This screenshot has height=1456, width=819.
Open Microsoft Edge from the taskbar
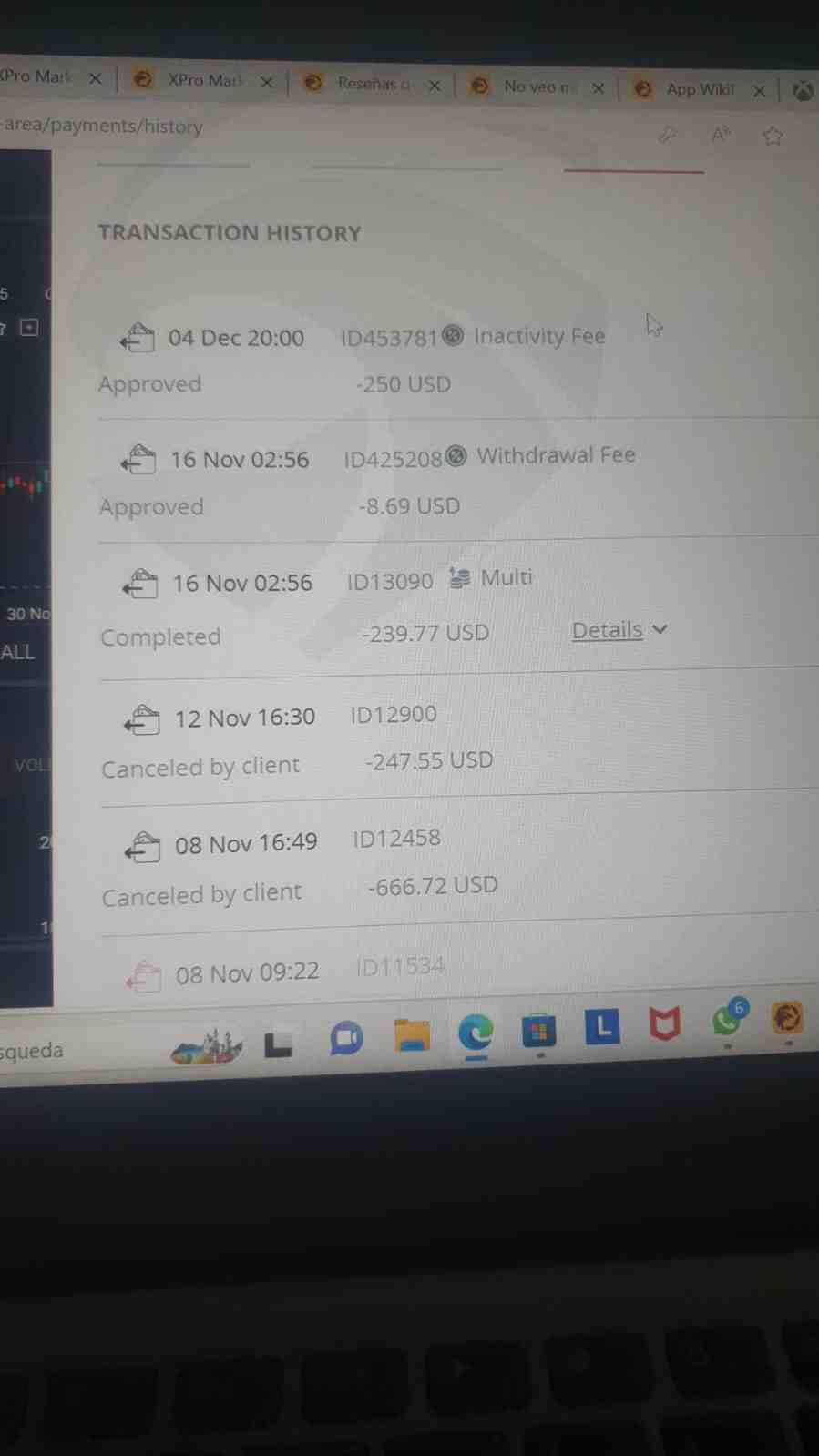(476, 1033)
